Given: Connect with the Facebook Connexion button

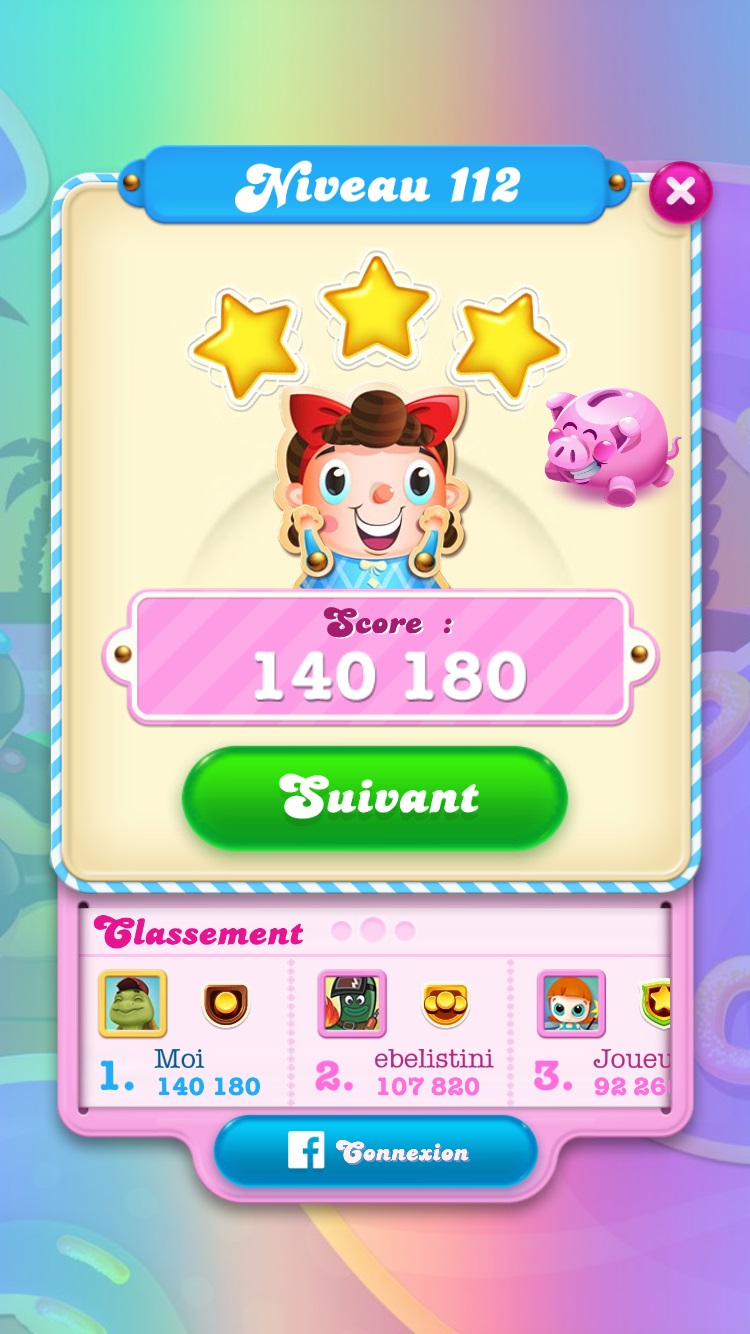Looking at the screenshot, I should 375,1152.
